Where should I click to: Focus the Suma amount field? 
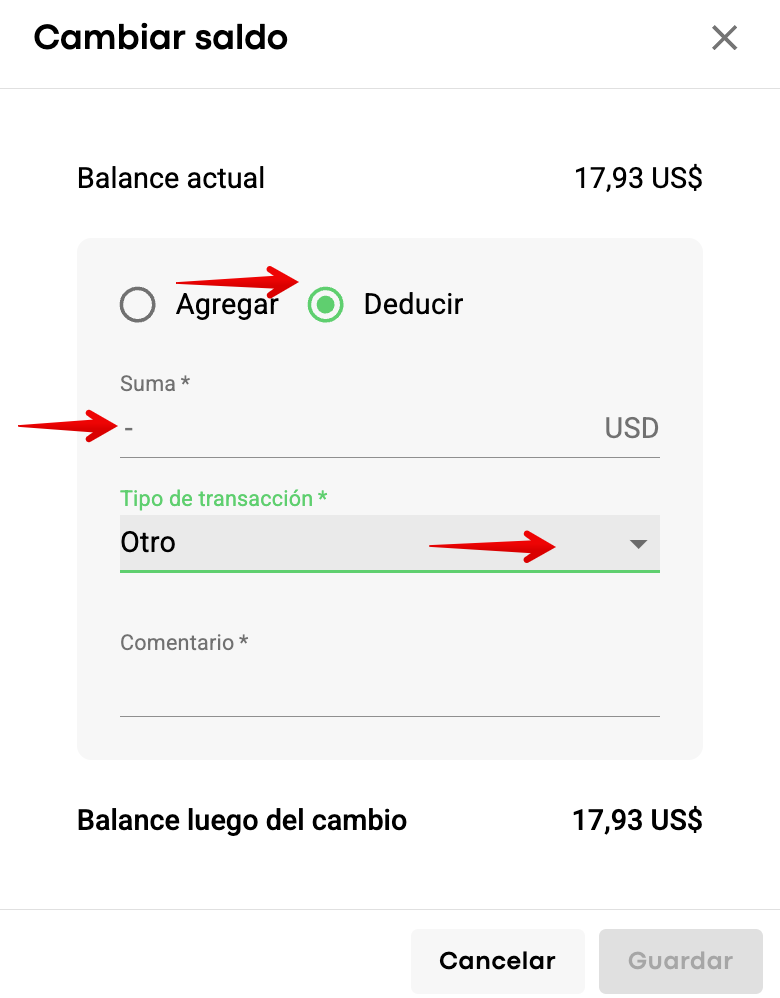(x=360, y=429)
